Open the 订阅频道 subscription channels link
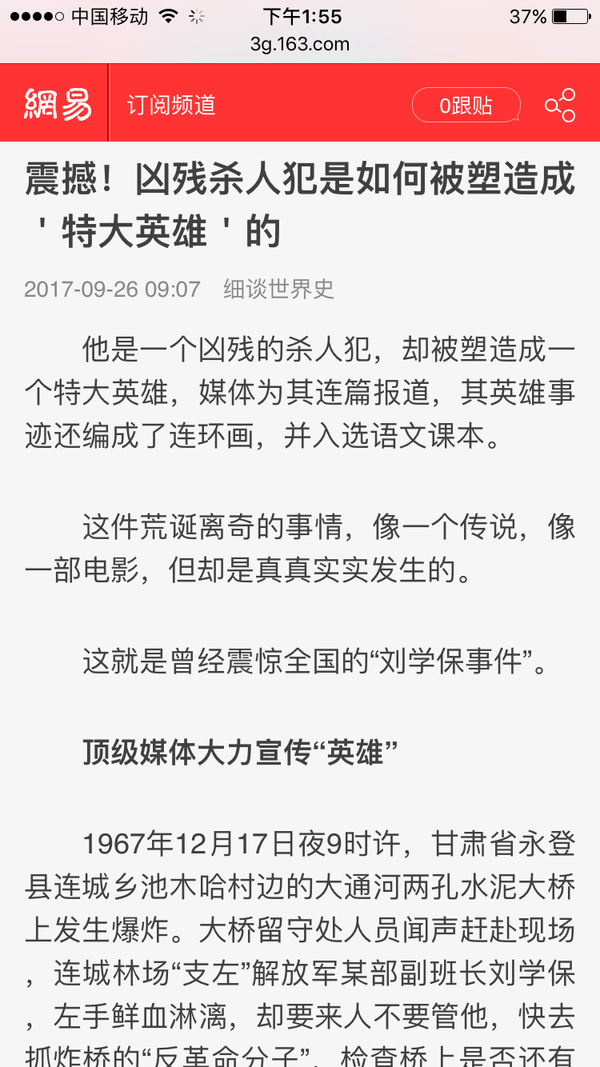600x1067 pixels. [171, 105]
